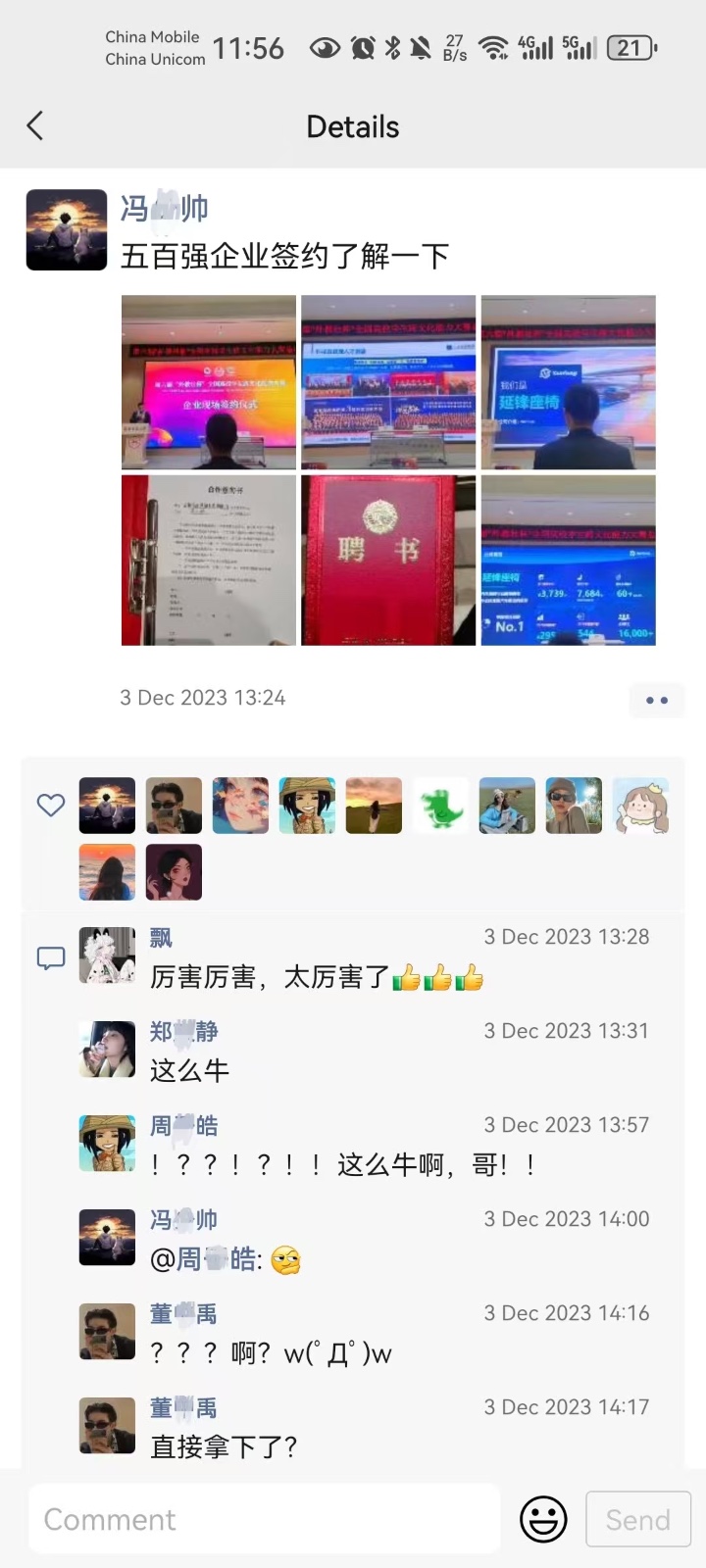Tap the Send button
Screen dimensions: 706x1568
(x=638, y=1519)
